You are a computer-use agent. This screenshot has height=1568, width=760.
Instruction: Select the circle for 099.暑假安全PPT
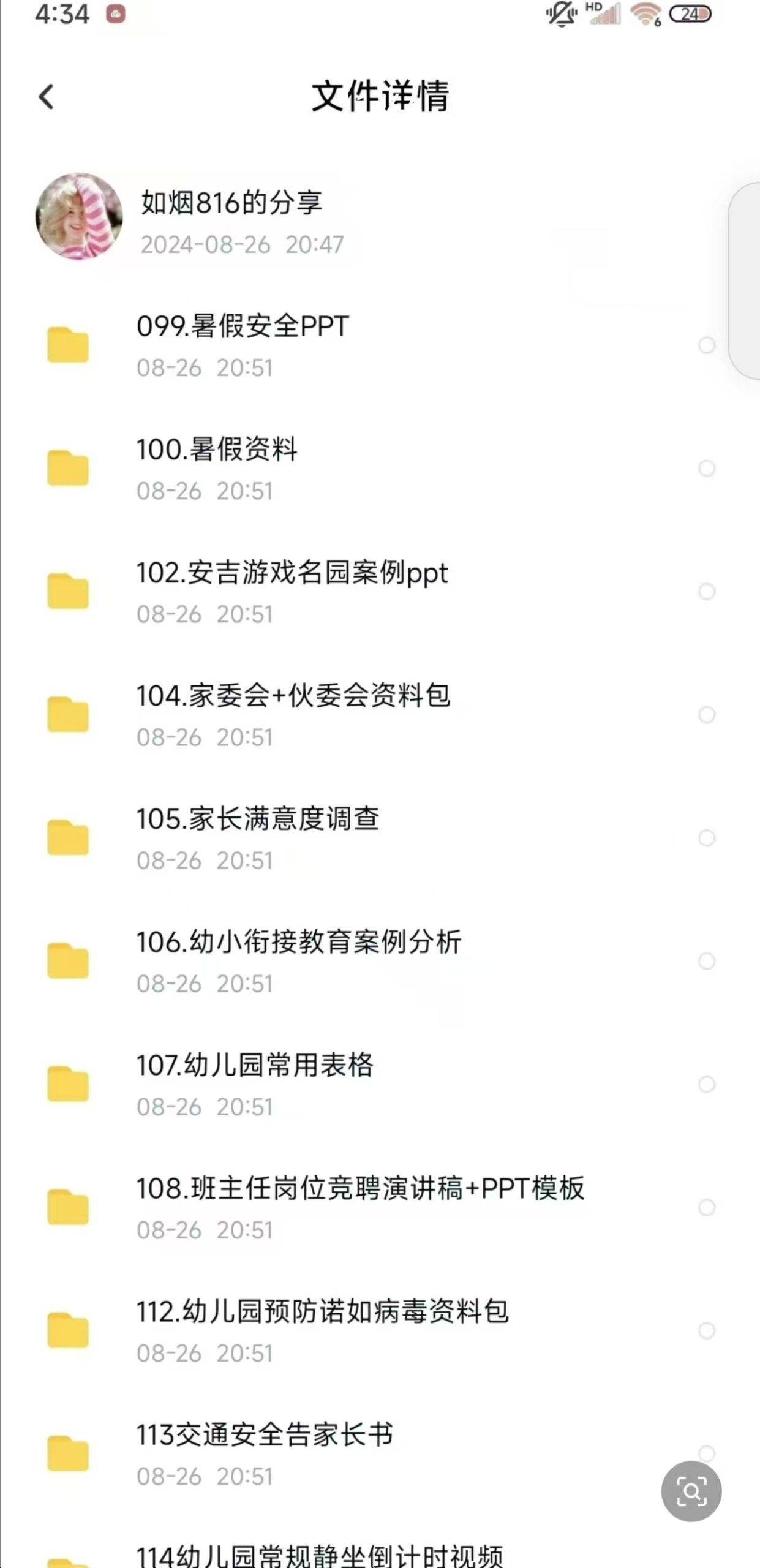point(707,345)
